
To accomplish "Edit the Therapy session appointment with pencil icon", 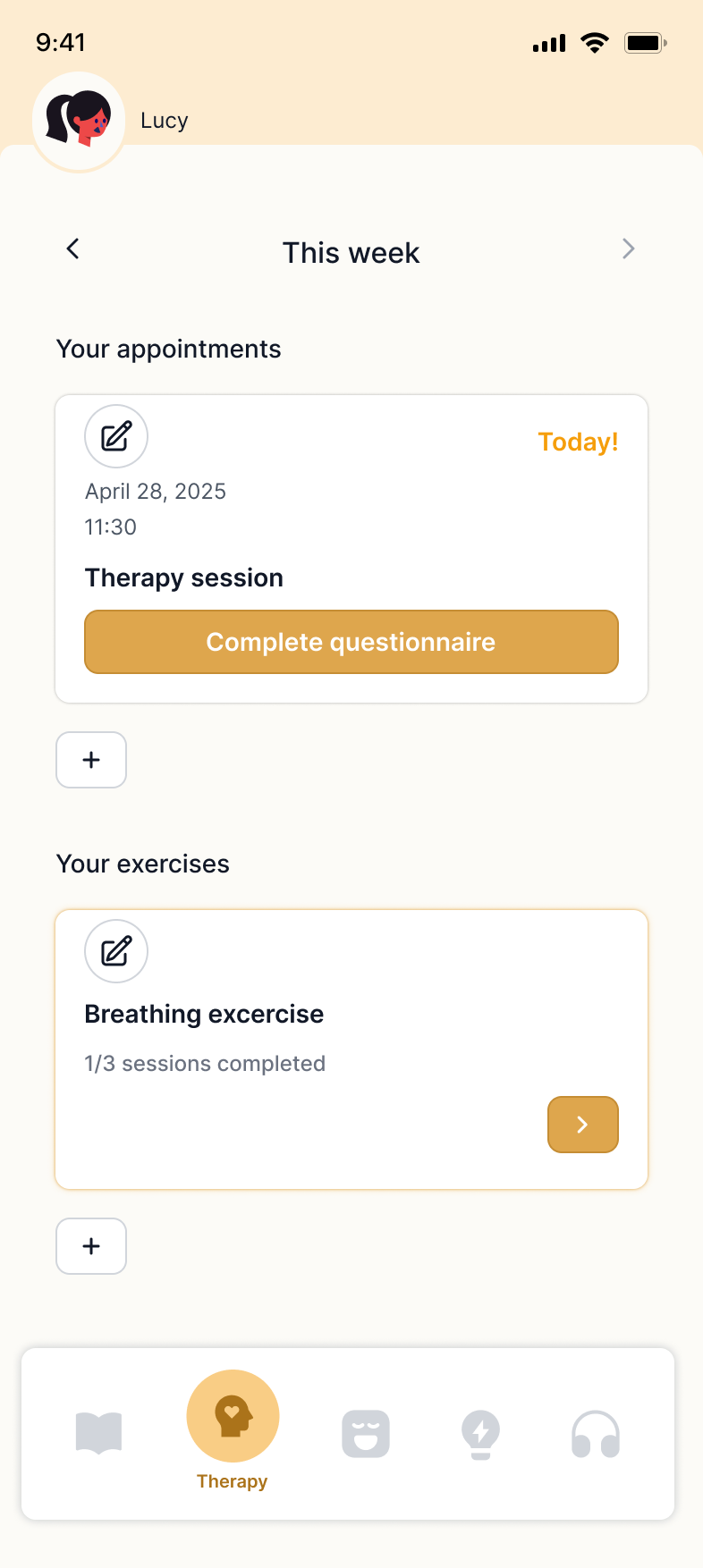I will click(x=116, y=436).
